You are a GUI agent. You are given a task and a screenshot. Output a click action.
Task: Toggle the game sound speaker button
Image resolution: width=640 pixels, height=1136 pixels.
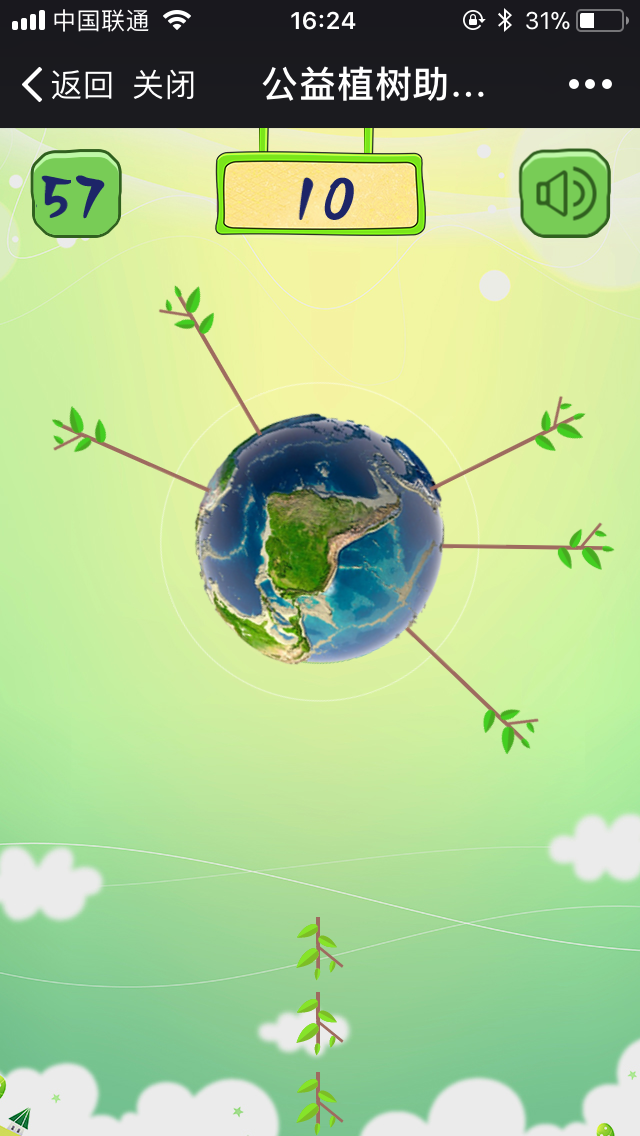tap(564, 194)
